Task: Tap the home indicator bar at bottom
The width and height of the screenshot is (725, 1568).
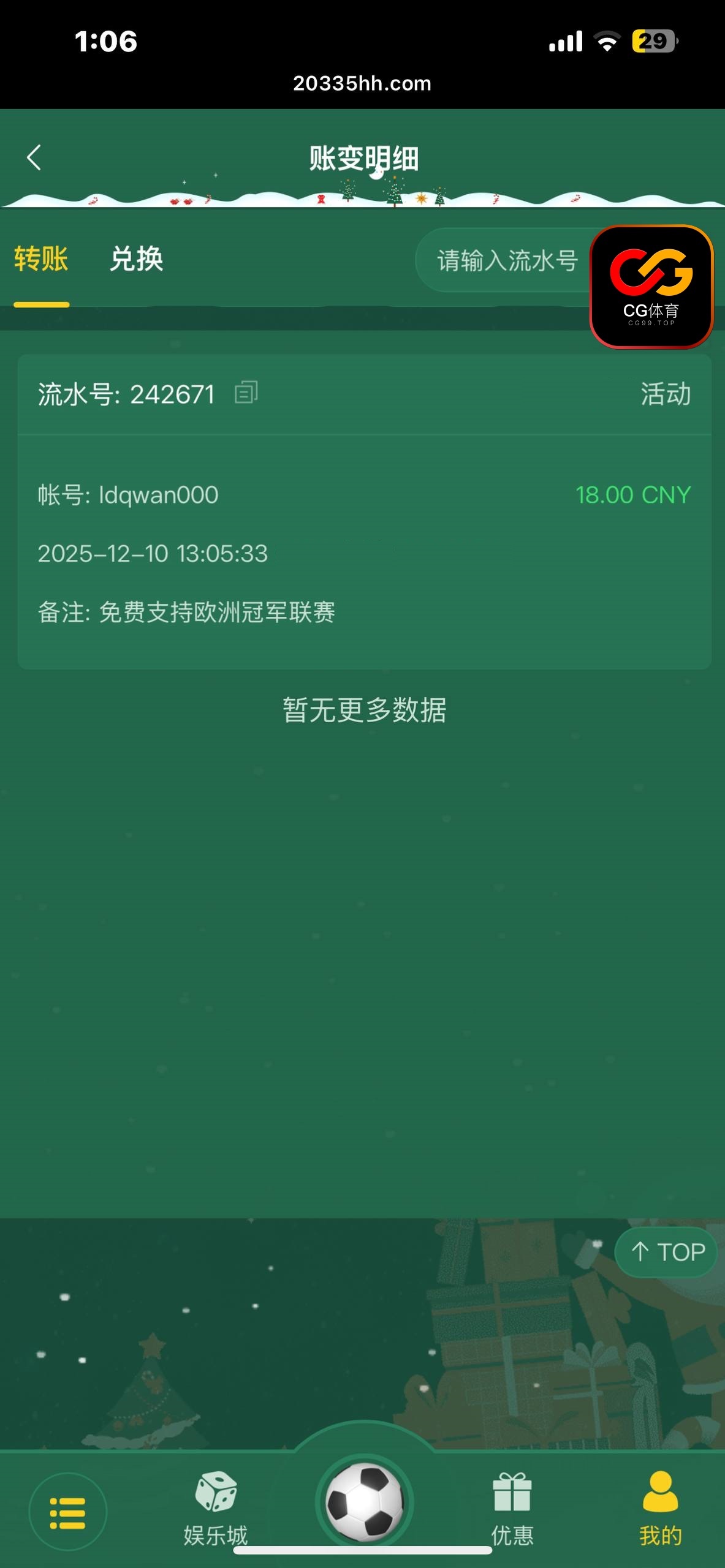Action: click(x=362, y=1551)
